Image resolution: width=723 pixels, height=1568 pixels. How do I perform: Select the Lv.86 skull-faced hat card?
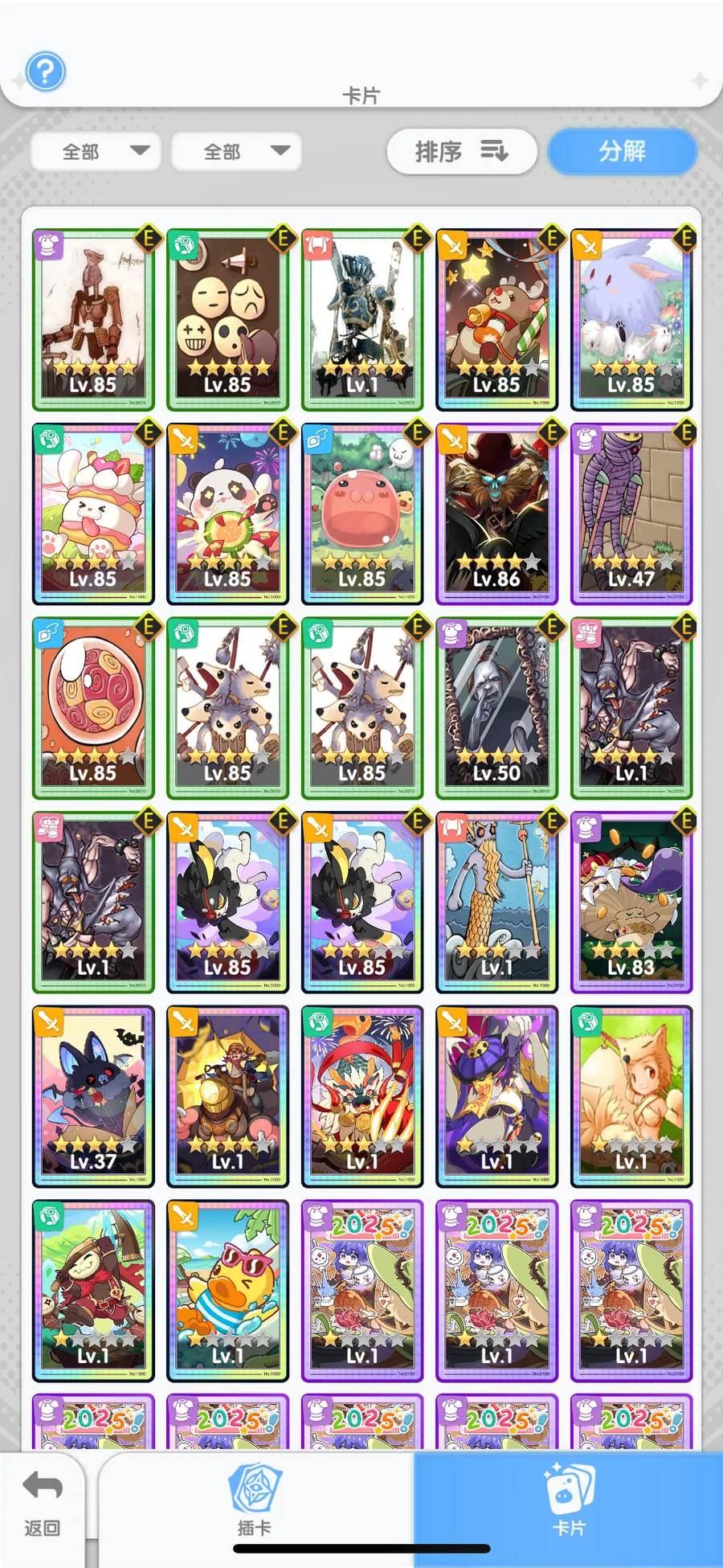tap(496, 514)
